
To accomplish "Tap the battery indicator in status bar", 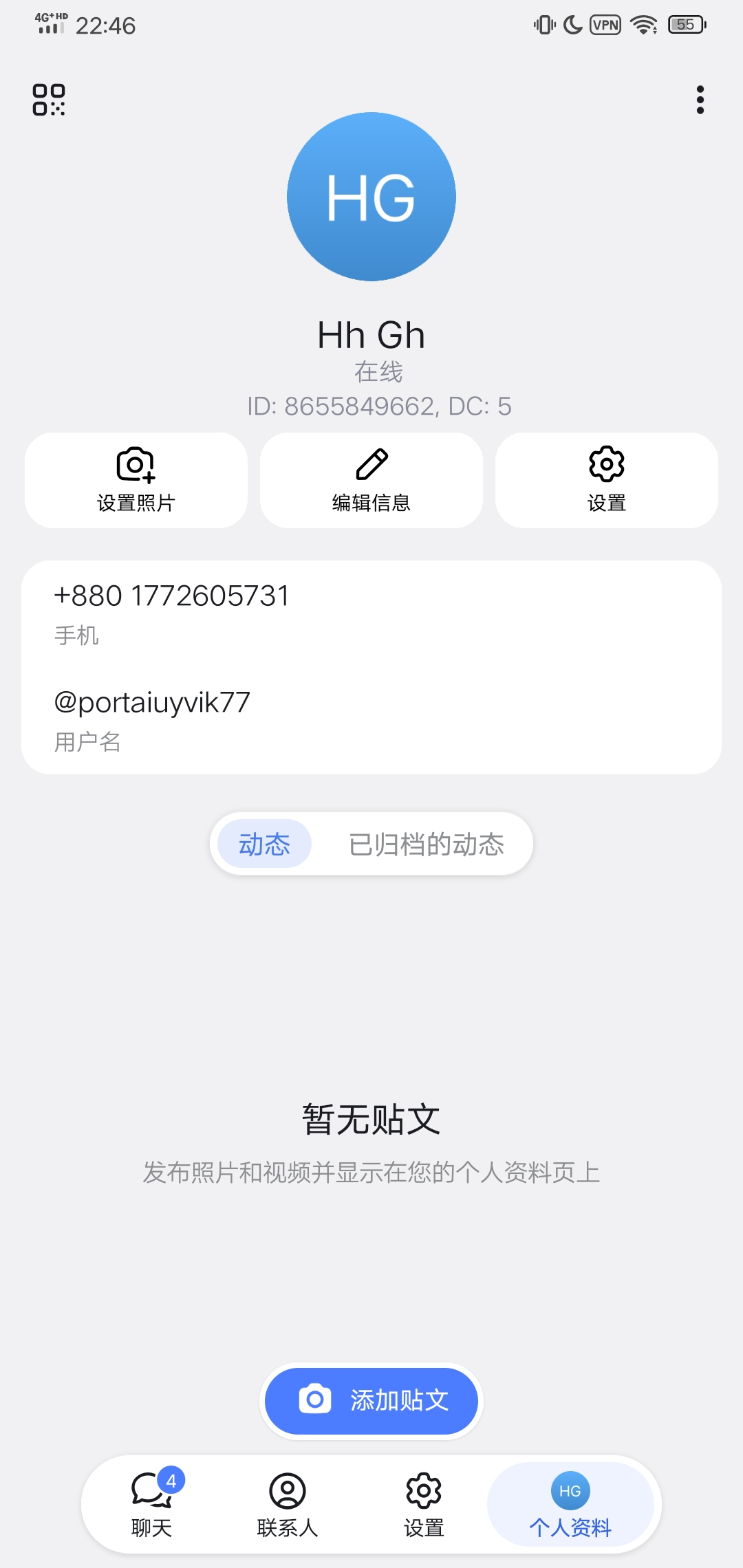I will 687,24.
